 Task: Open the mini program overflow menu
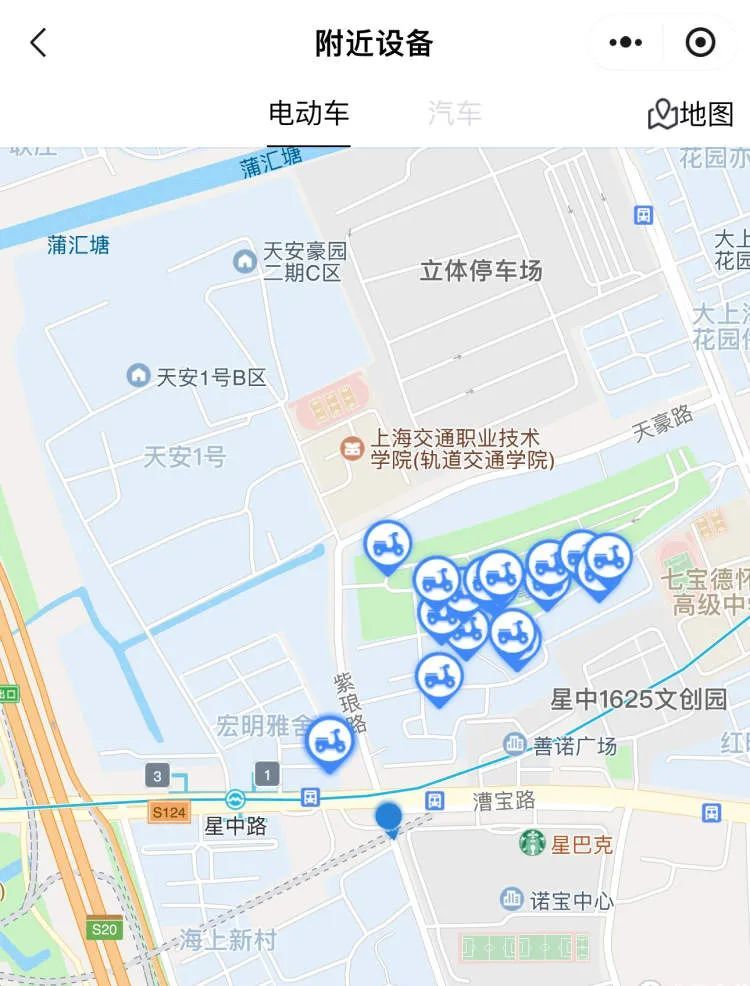pyautogui.click(x=626, y=43)
